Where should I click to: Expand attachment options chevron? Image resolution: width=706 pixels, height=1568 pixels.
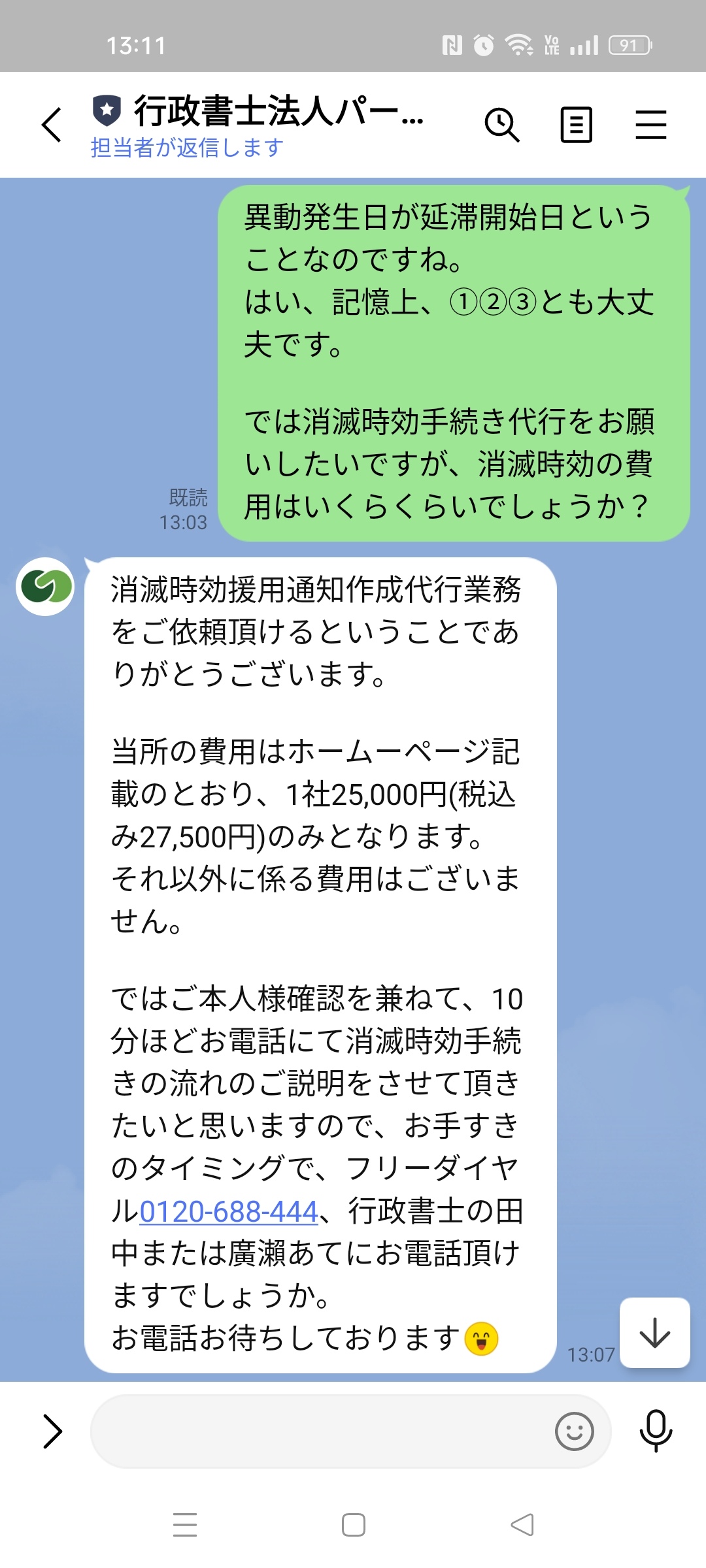52,1431
